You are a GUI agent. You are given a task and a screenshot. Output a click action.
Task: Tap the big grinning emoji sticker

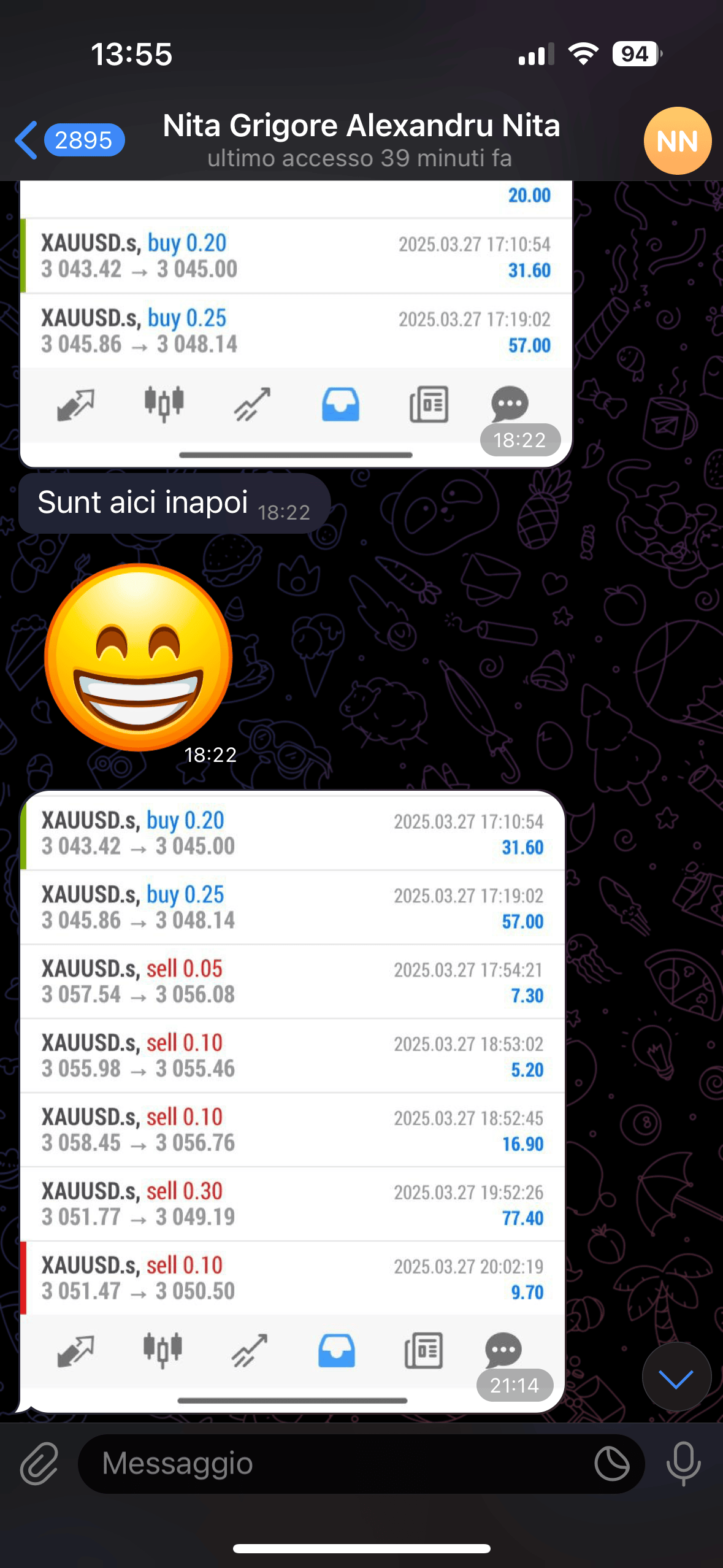click(139, 657)
